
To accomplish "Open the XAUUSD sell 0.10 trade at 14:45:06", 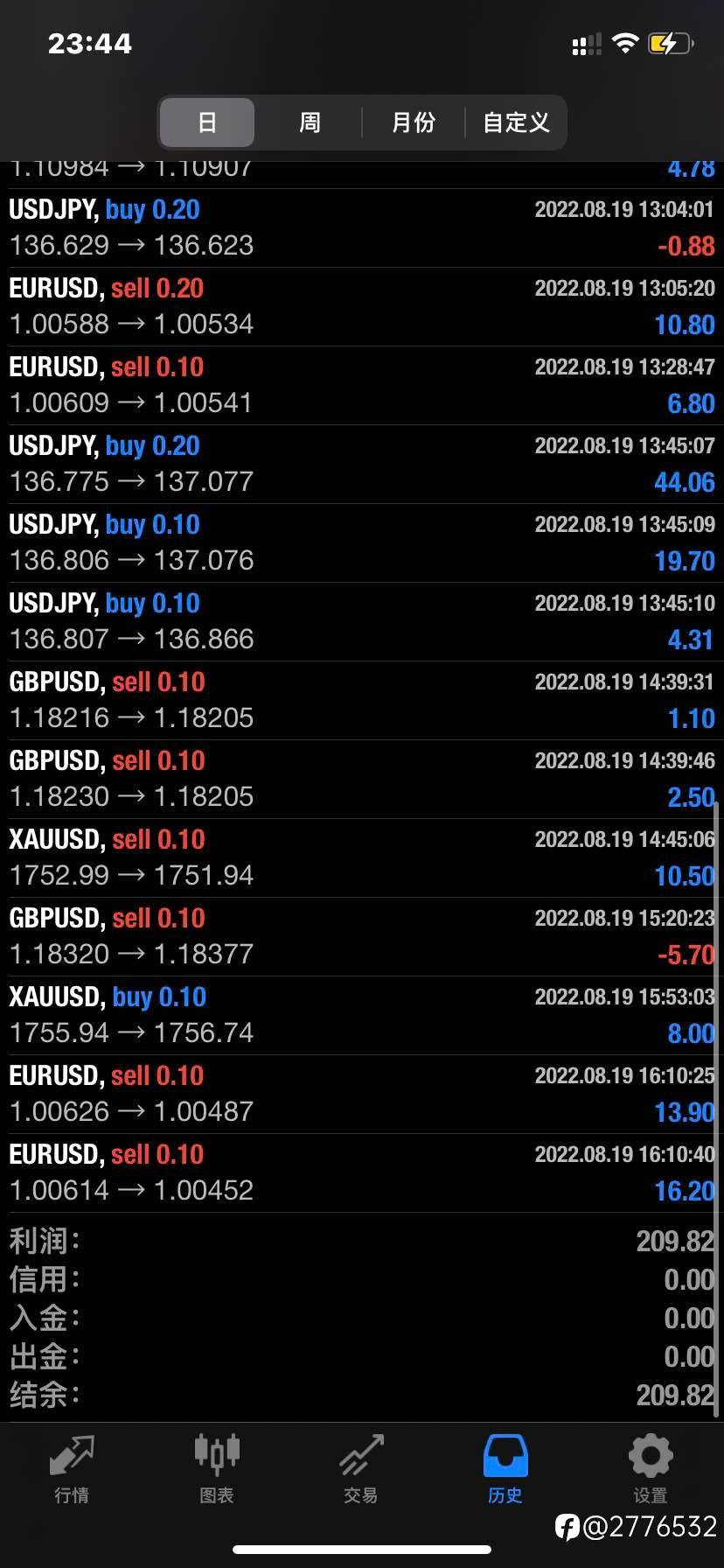I will [x=362, y=857].
